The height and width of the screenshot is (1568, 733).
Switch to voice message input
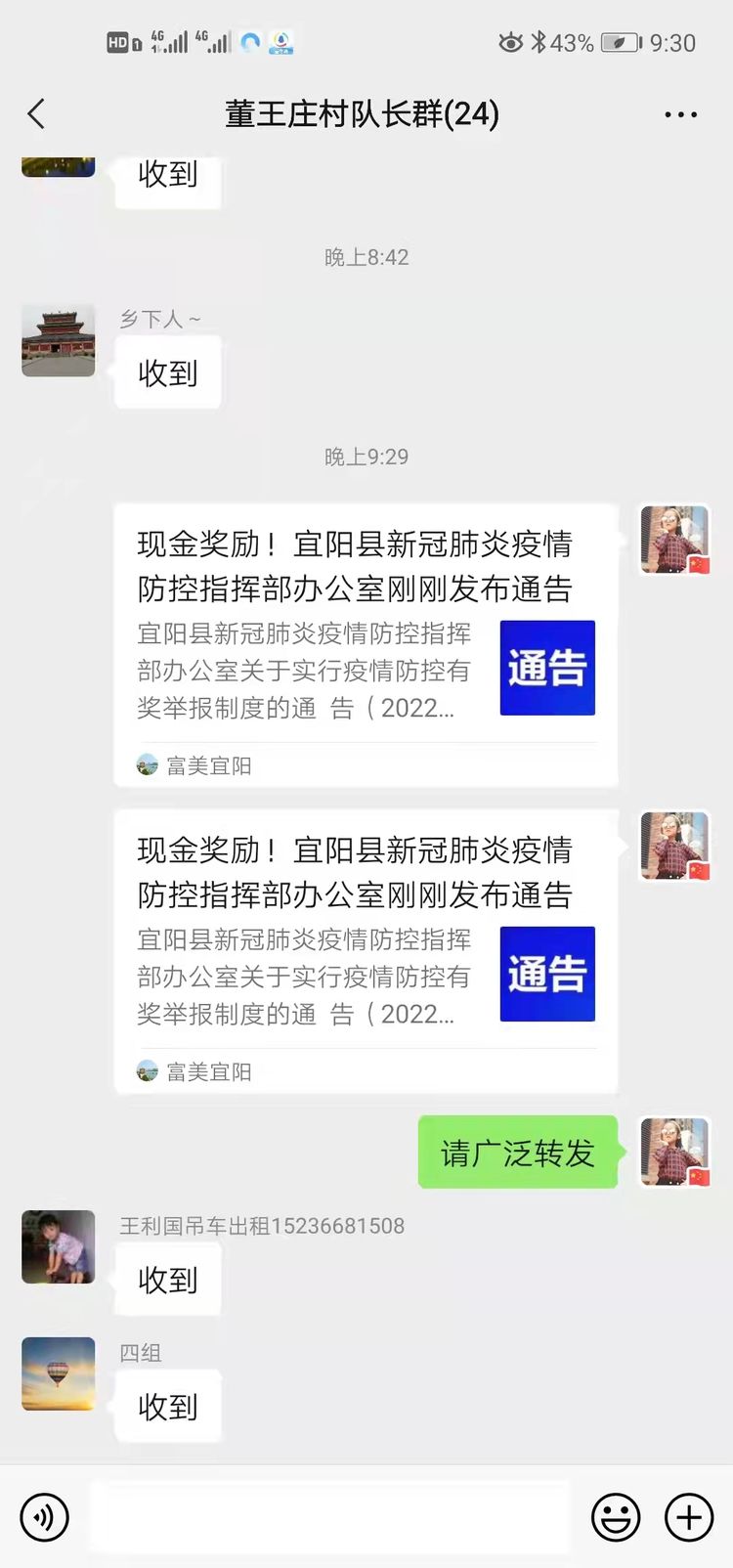(x=45, y=1517)
